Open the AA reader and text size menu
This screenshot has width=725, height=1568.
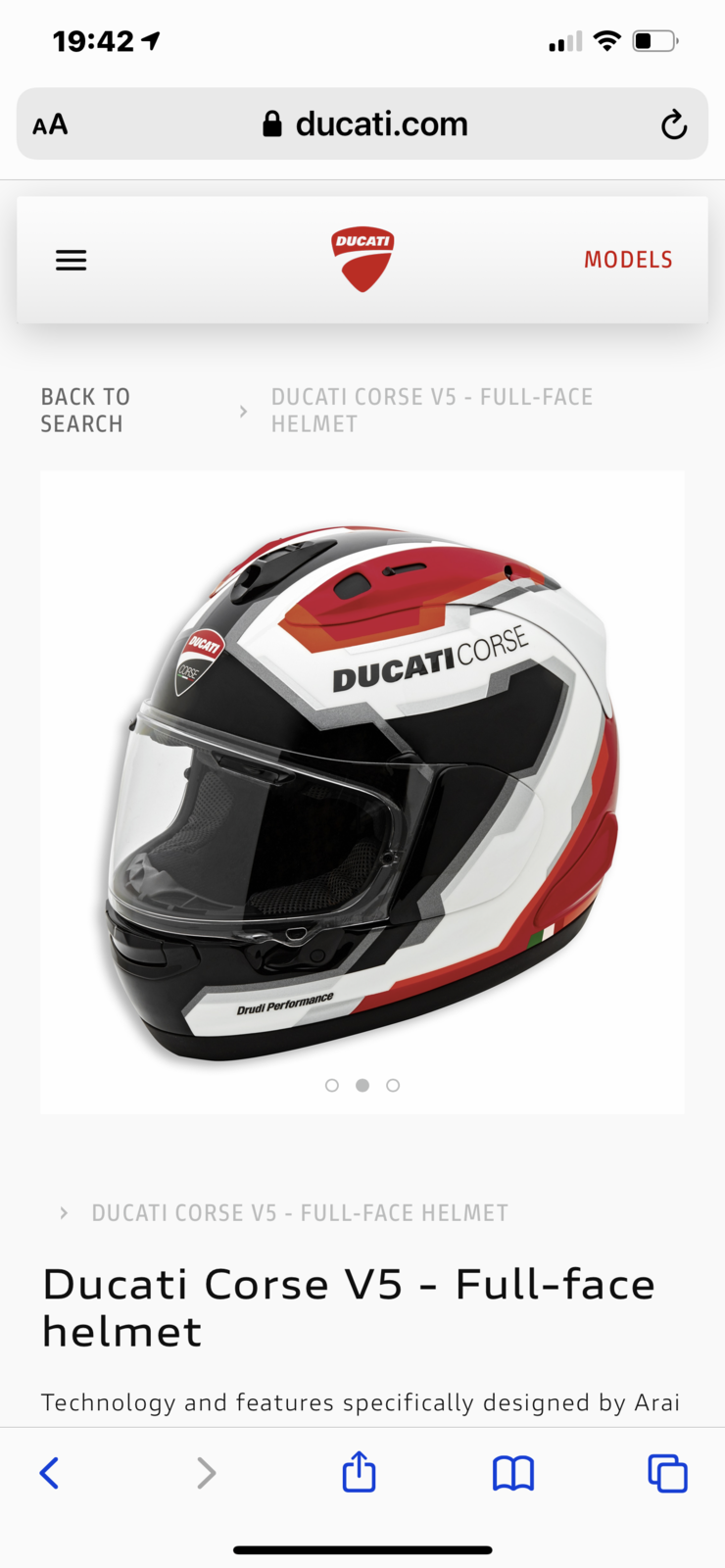pyautogui.click(x=50, y=124)
